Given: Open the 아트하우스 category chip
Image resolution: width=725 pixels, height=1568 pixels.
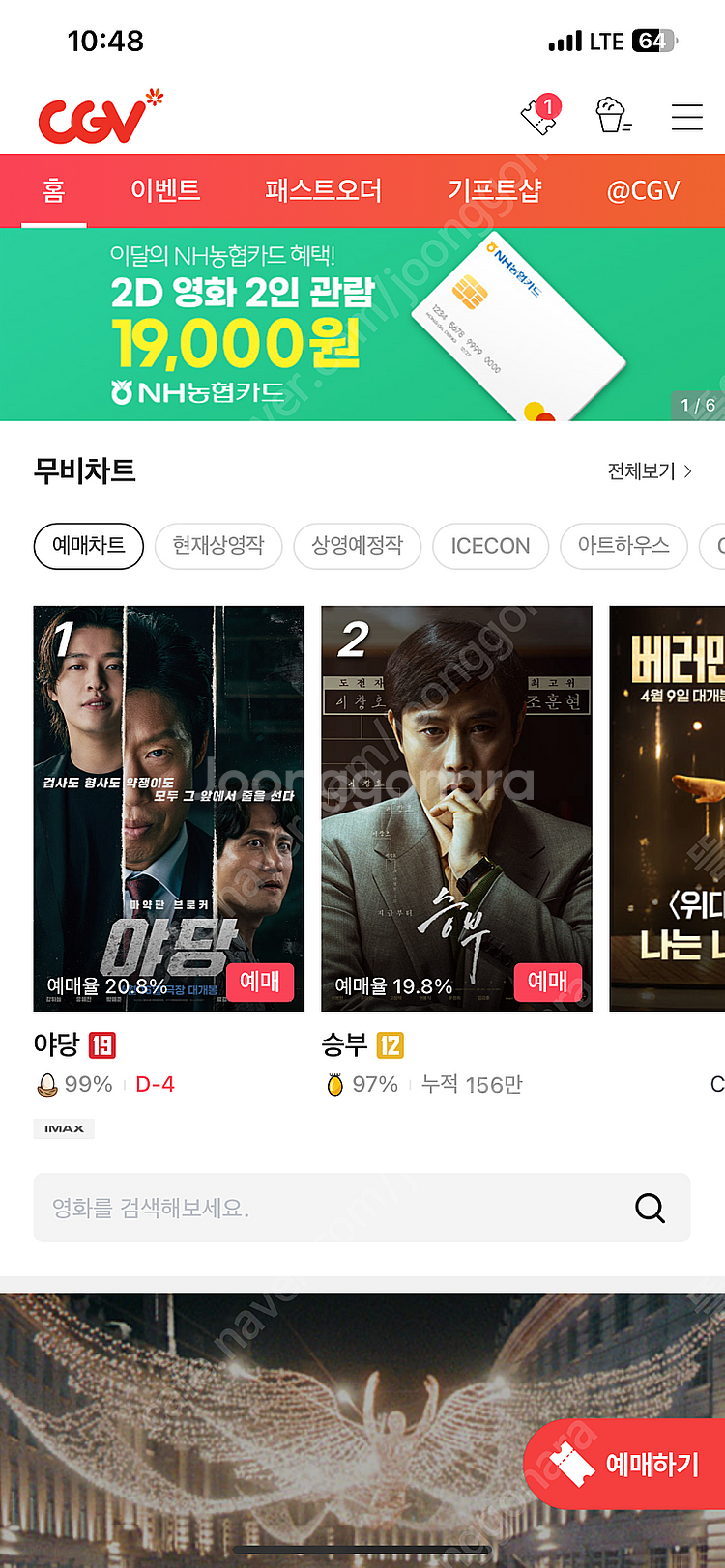Looking at the screenshot, I should tap(623, 546).
